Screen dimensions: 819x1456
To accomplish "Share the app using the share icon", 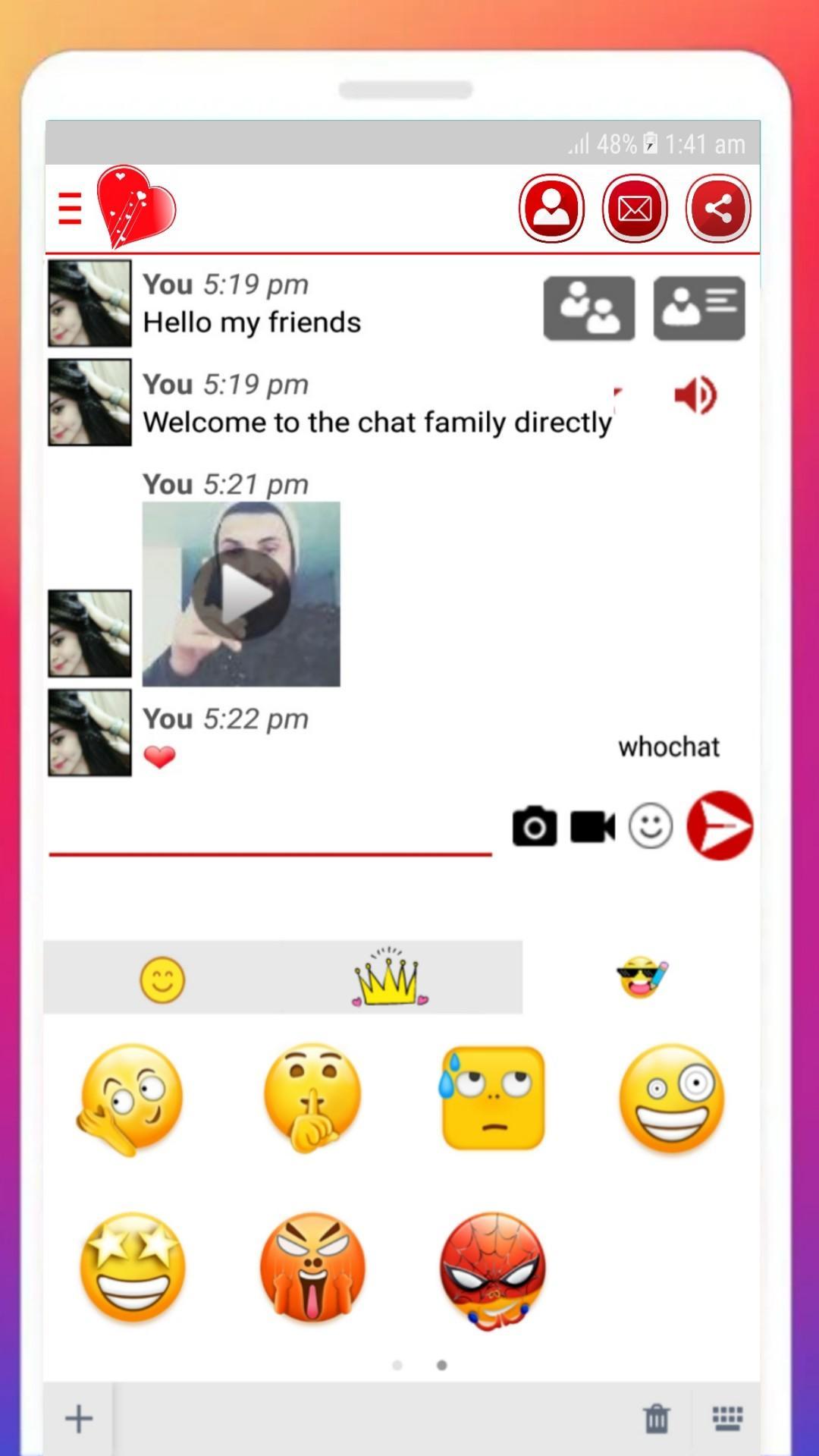I will click(x=717, y=209).
